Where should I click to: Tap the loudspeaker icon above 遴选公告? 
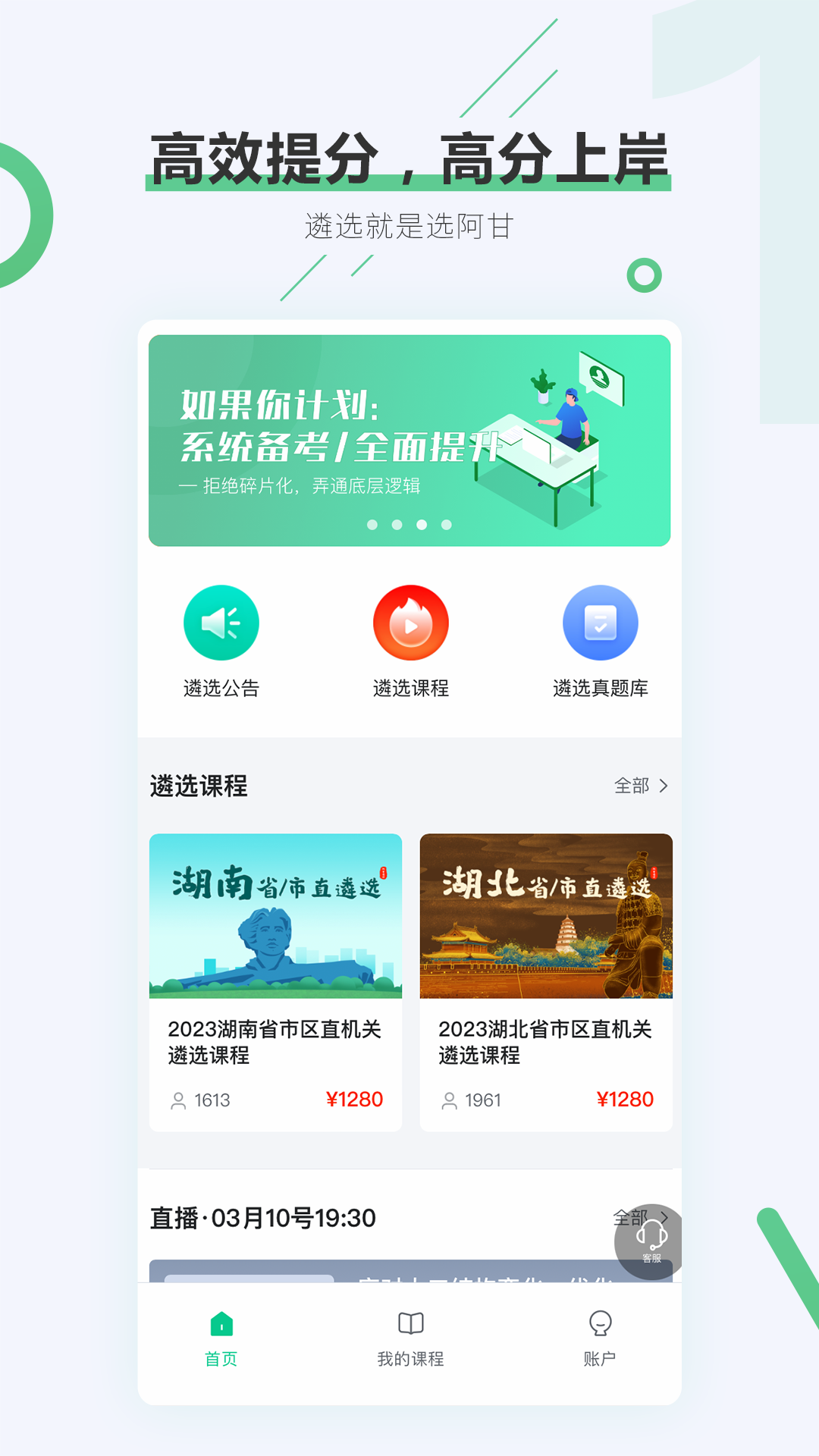click(221, 622)
